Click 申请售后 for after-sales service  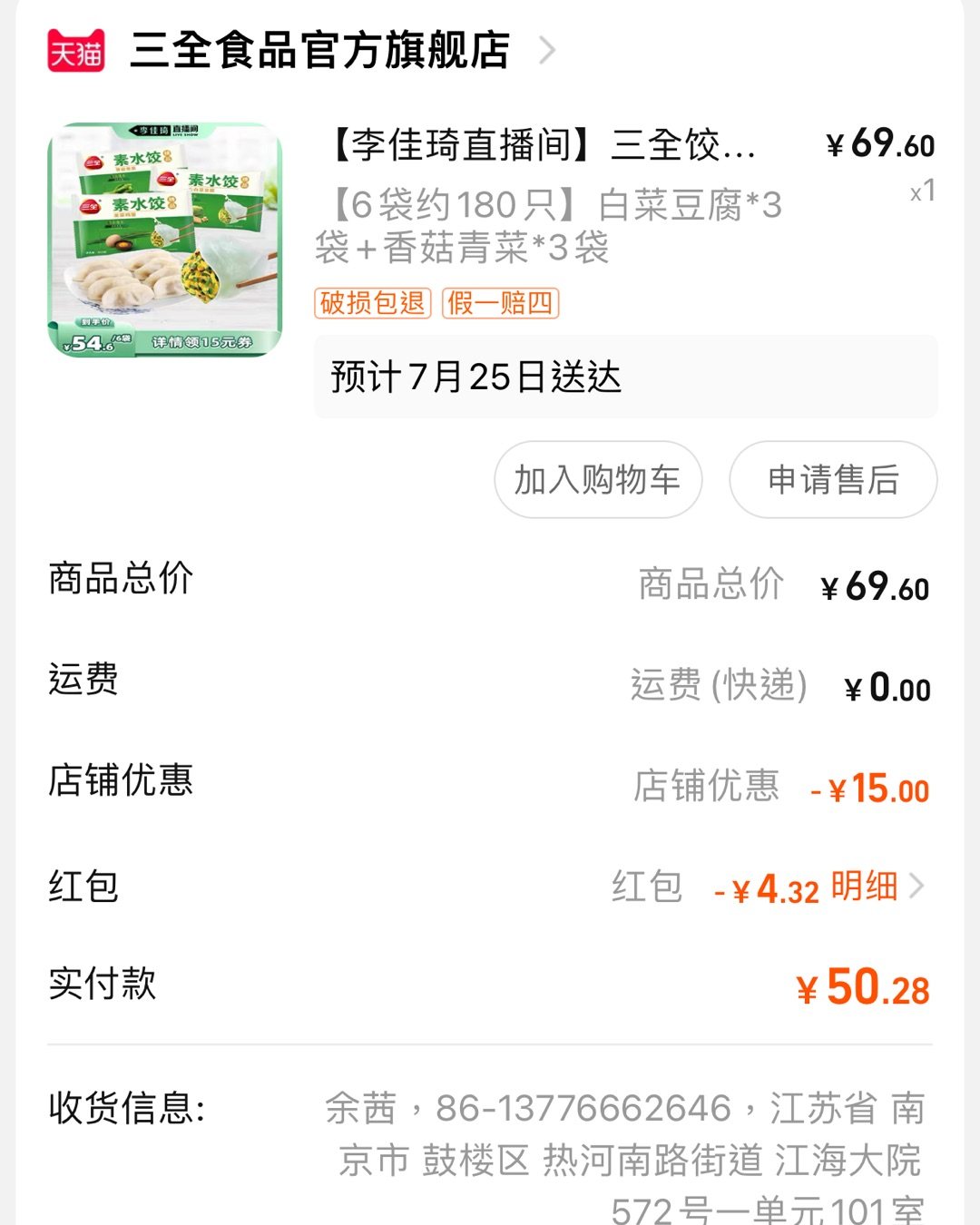pos(832,481)
